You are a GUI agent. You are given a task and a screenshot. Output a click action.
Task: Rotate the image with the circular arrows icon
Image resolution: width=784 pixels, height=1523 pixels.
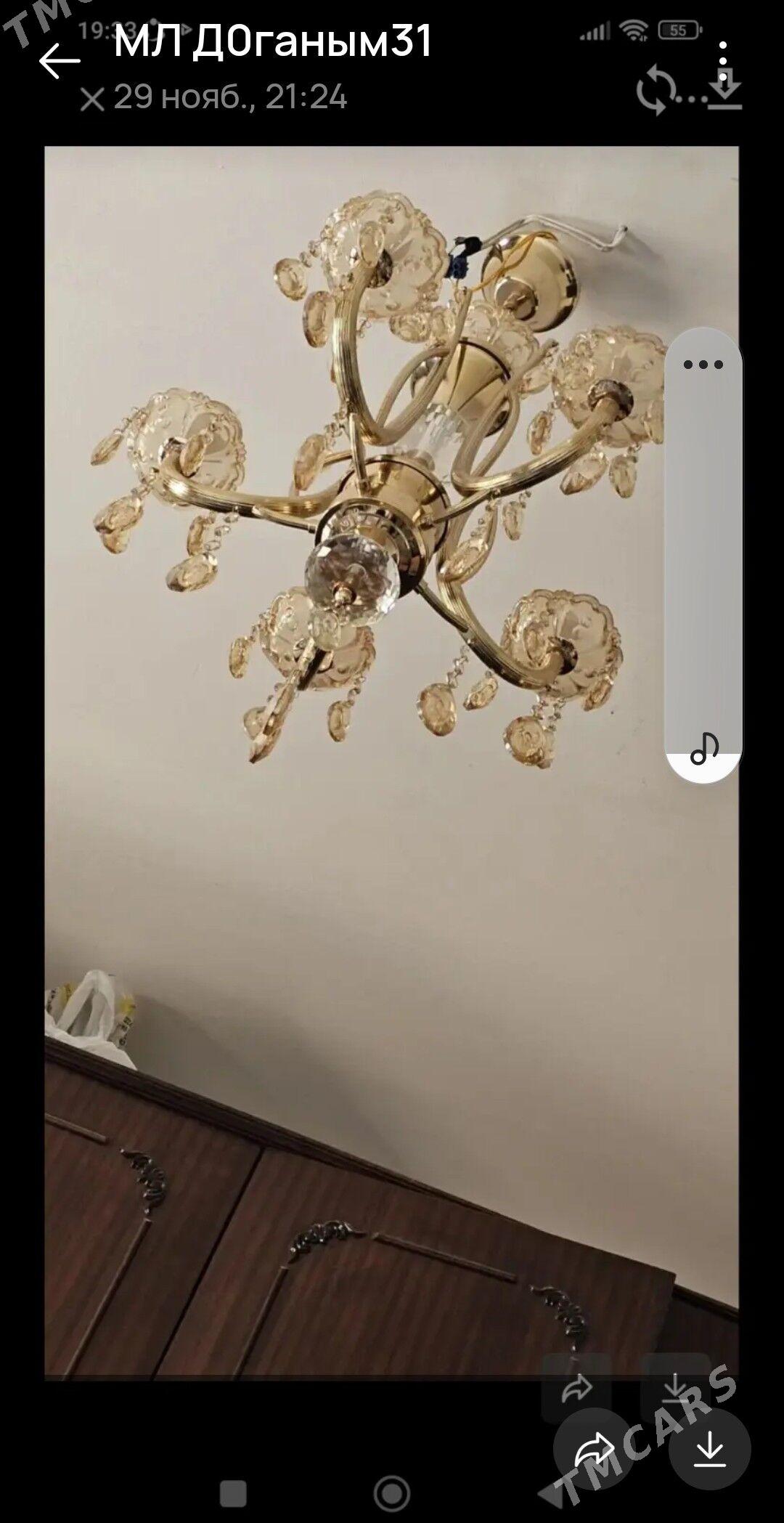click(656, 90)
